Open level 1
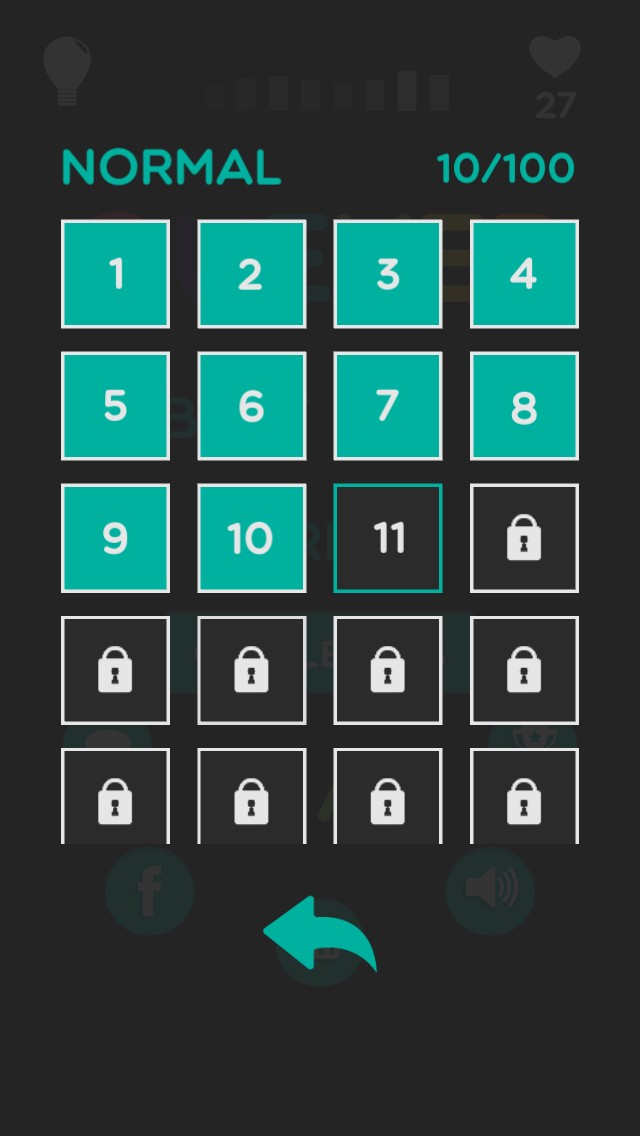The image size is (640, 1136). (x=115, y=274)
